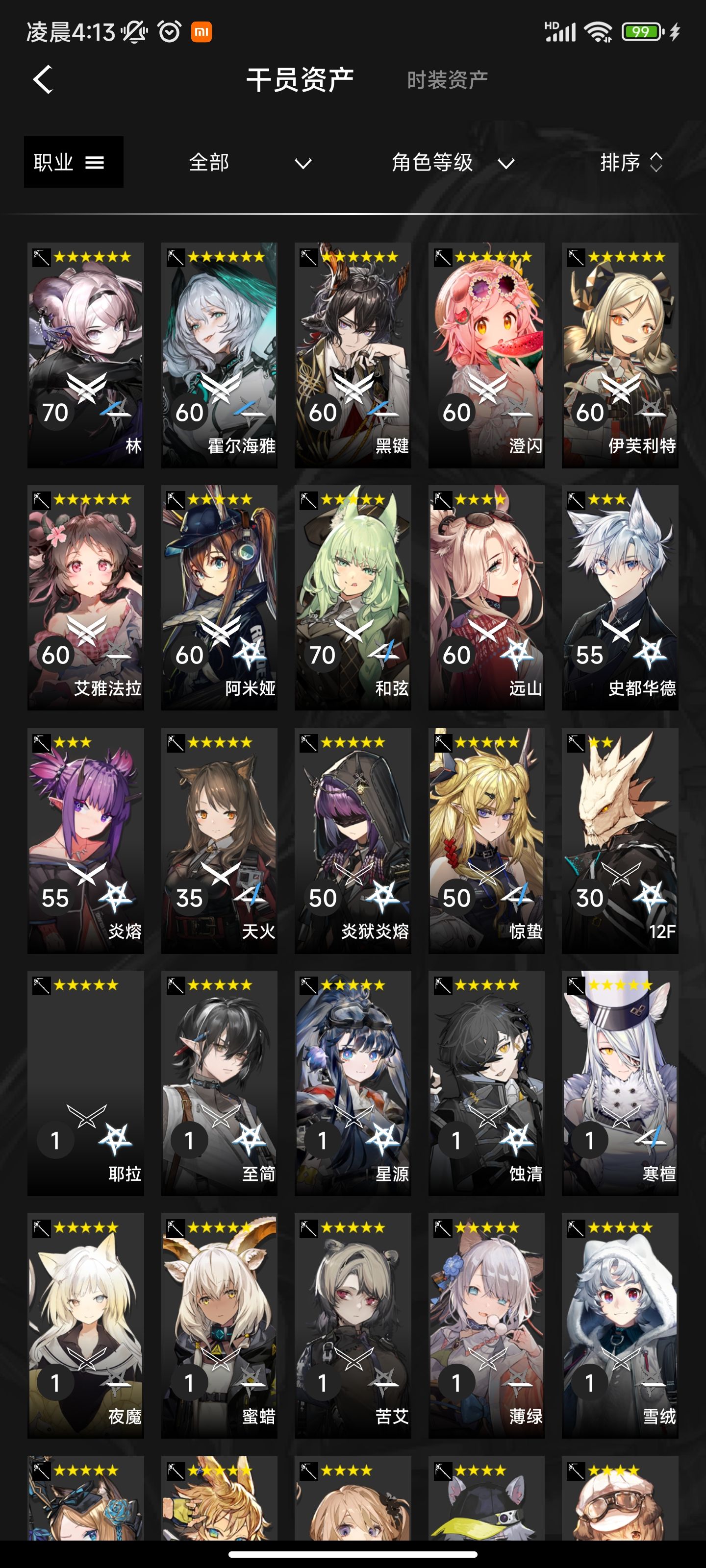Switch to the 时装资产 tab
The height and width of the screenshot is (1568, 706).
coord(447,80)
